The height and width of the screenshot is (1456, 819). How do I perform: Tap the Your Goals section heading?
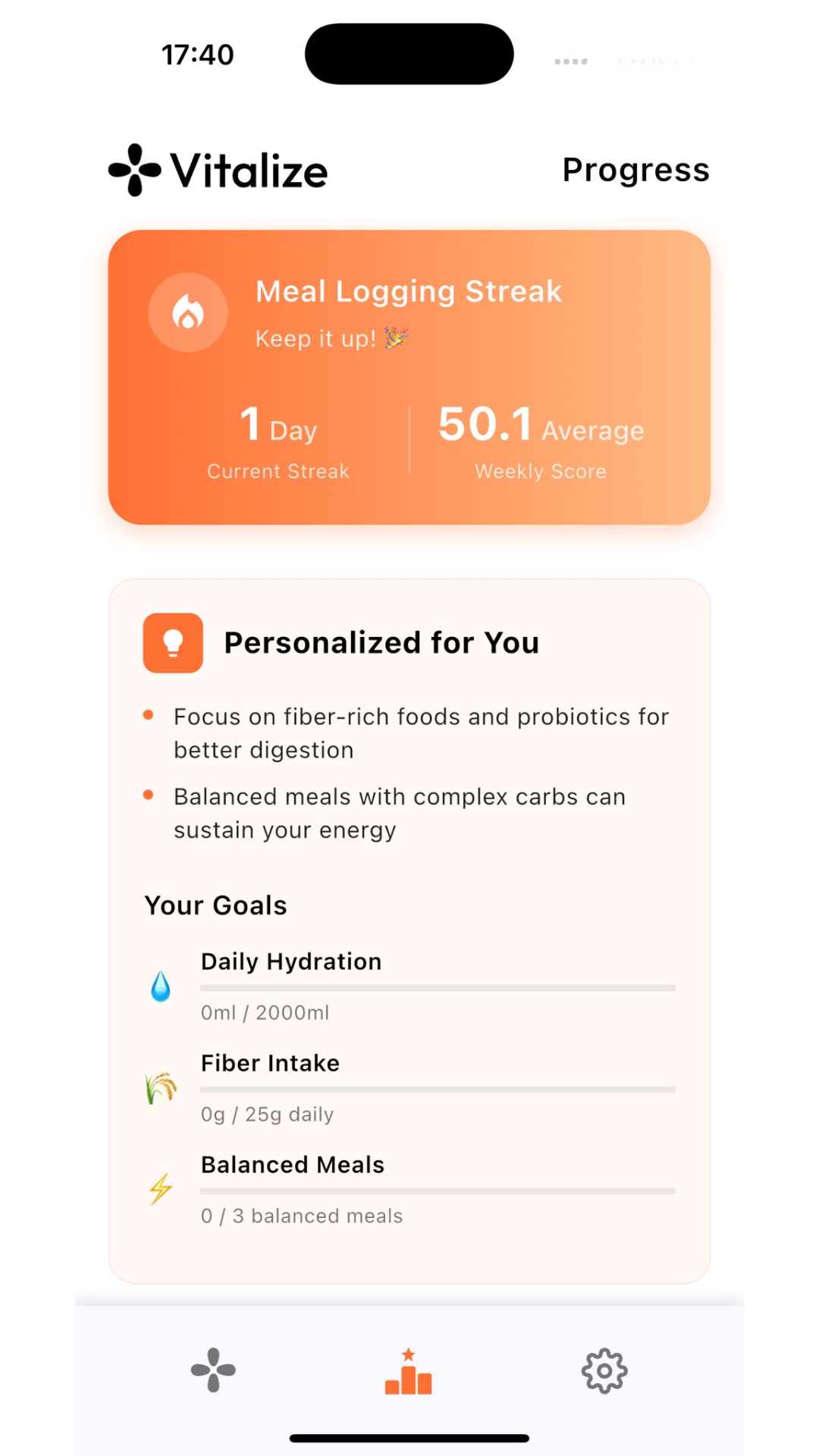215,905
